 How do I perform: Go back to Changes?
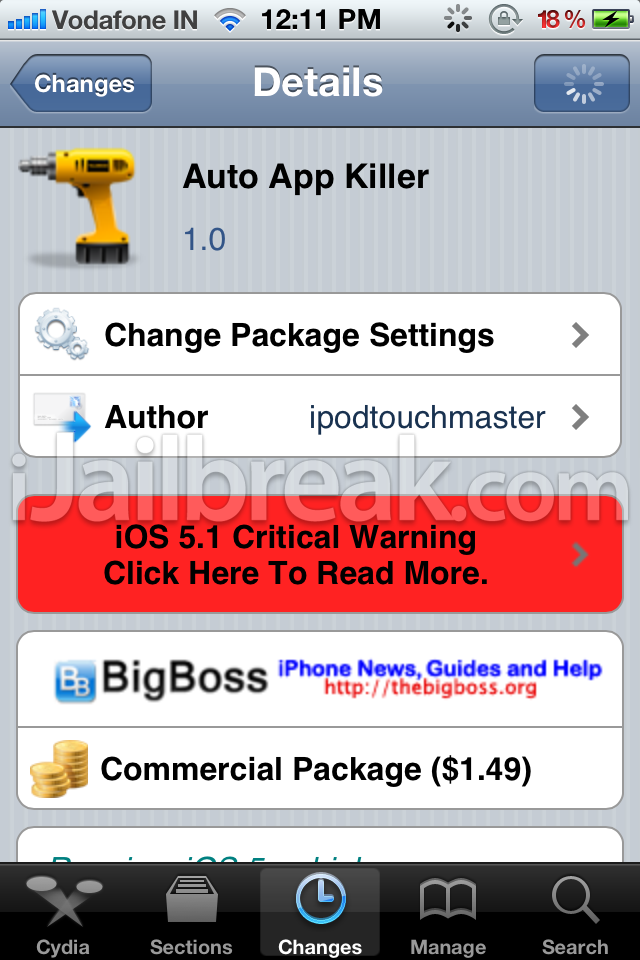coord(82,84)
